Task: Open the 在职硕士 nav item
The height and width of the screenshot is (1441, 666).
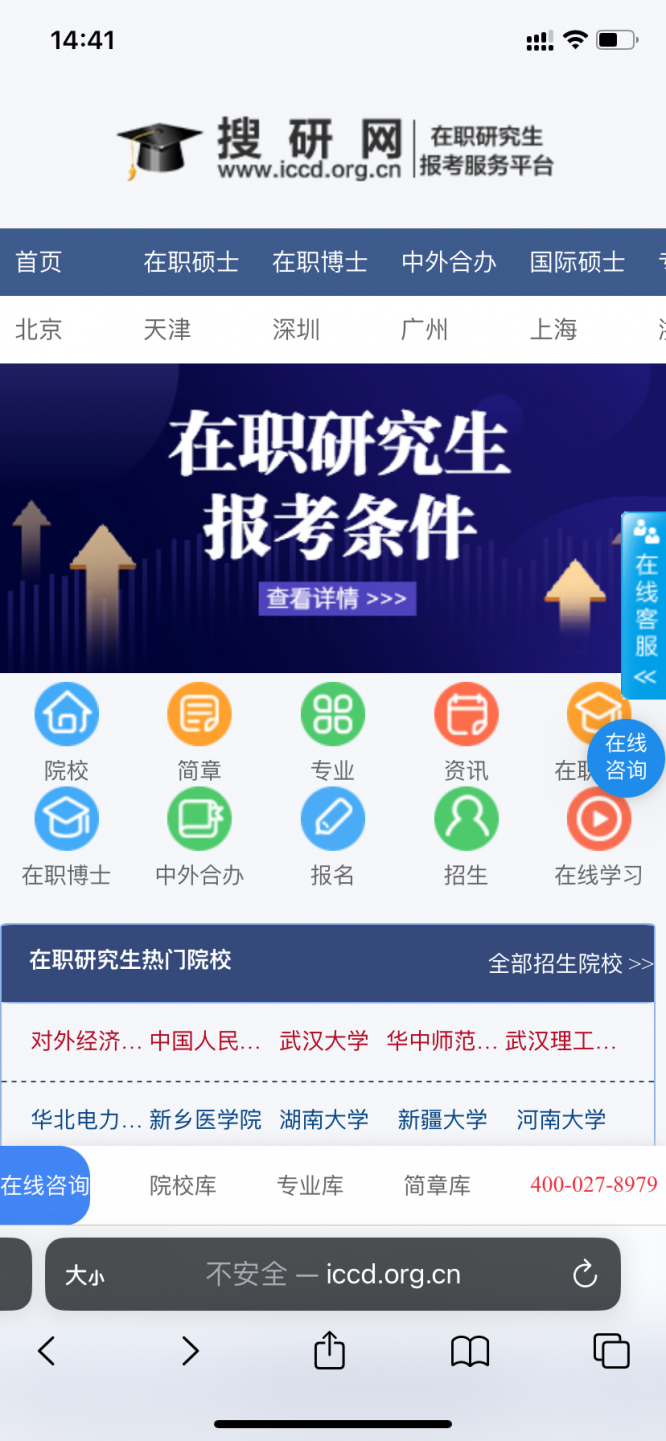Action: pos(191,262)
